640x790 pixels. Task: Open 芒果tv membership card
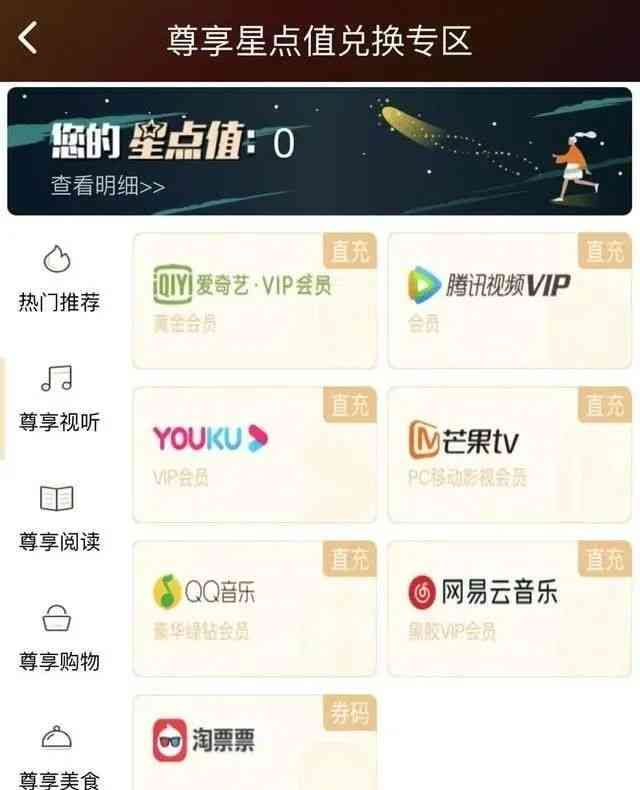click(x=510, y=455)
